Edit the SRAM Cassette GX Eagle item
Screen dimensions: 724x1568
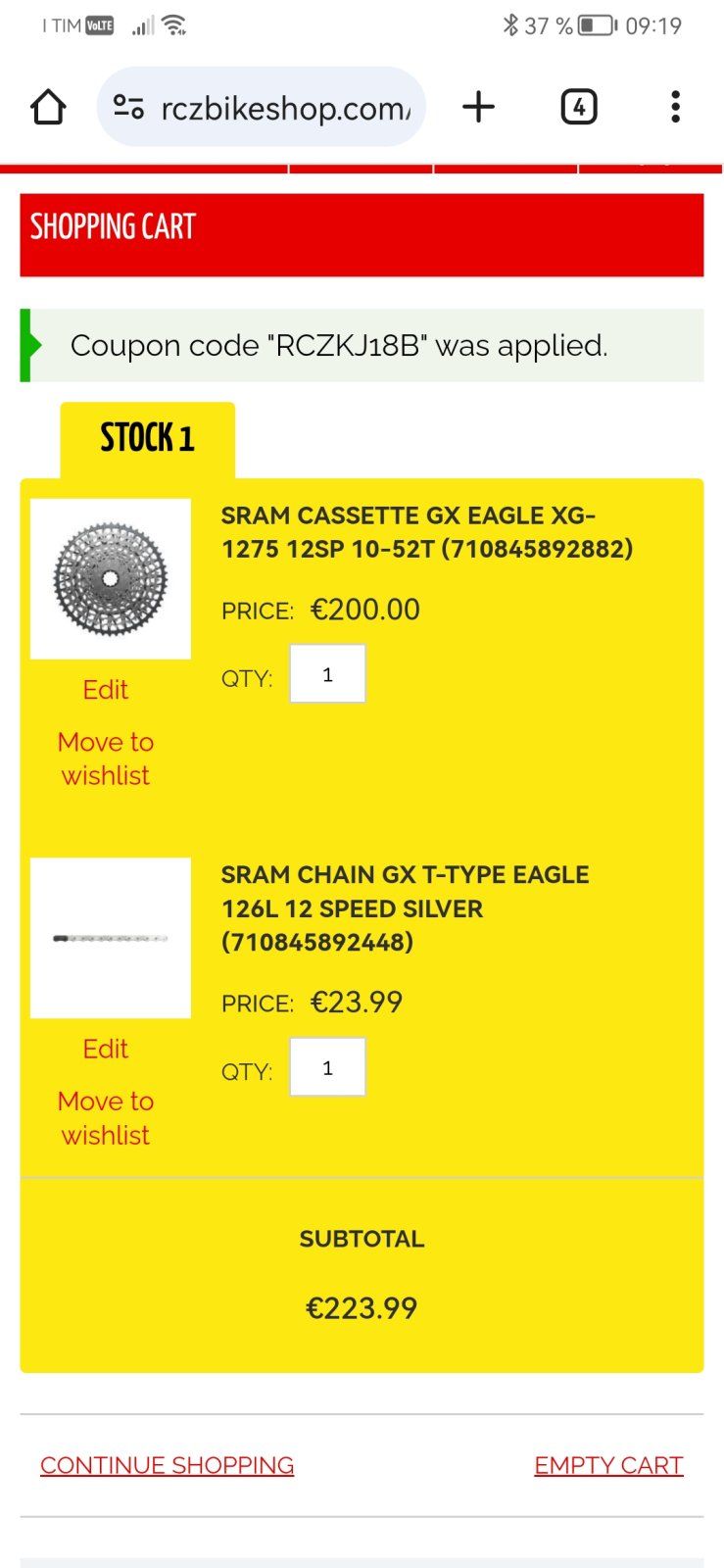(106, 690)
